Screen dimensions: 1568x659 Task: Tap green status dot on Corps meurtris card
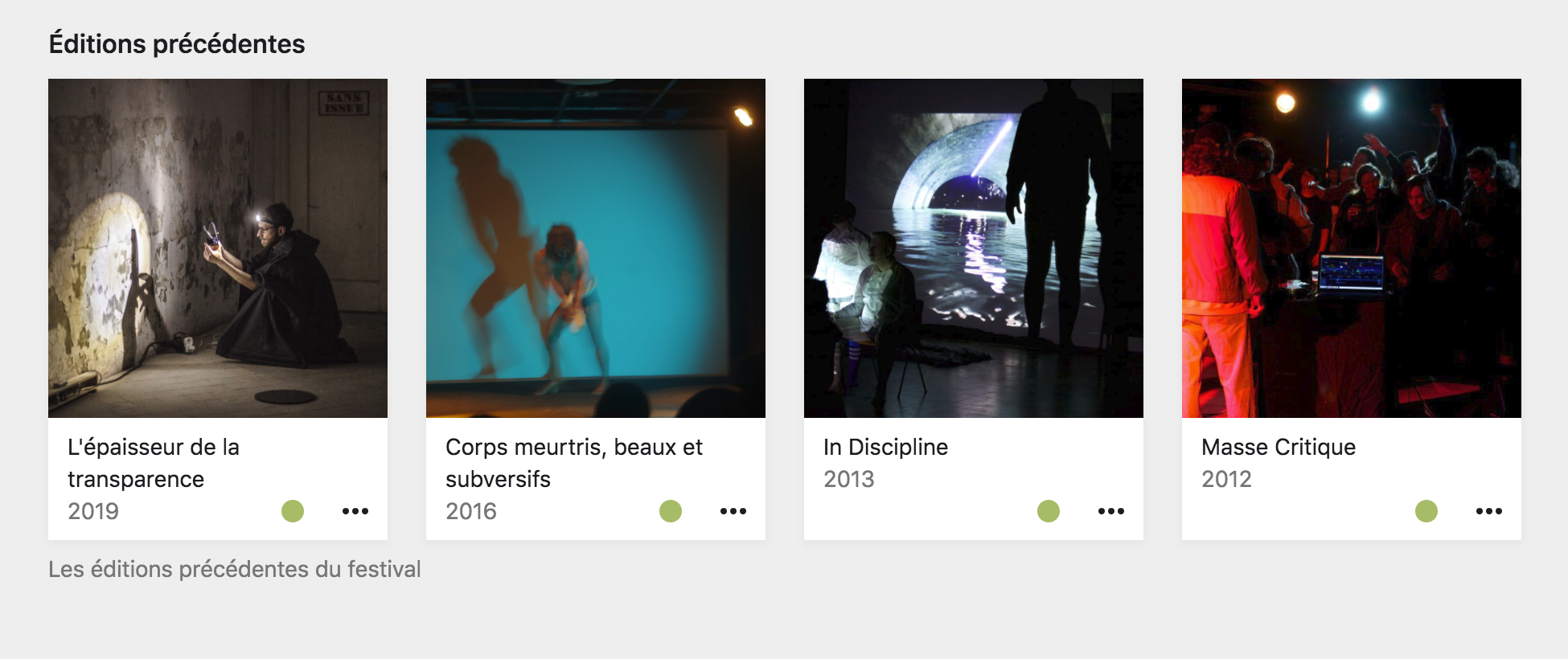671,511
